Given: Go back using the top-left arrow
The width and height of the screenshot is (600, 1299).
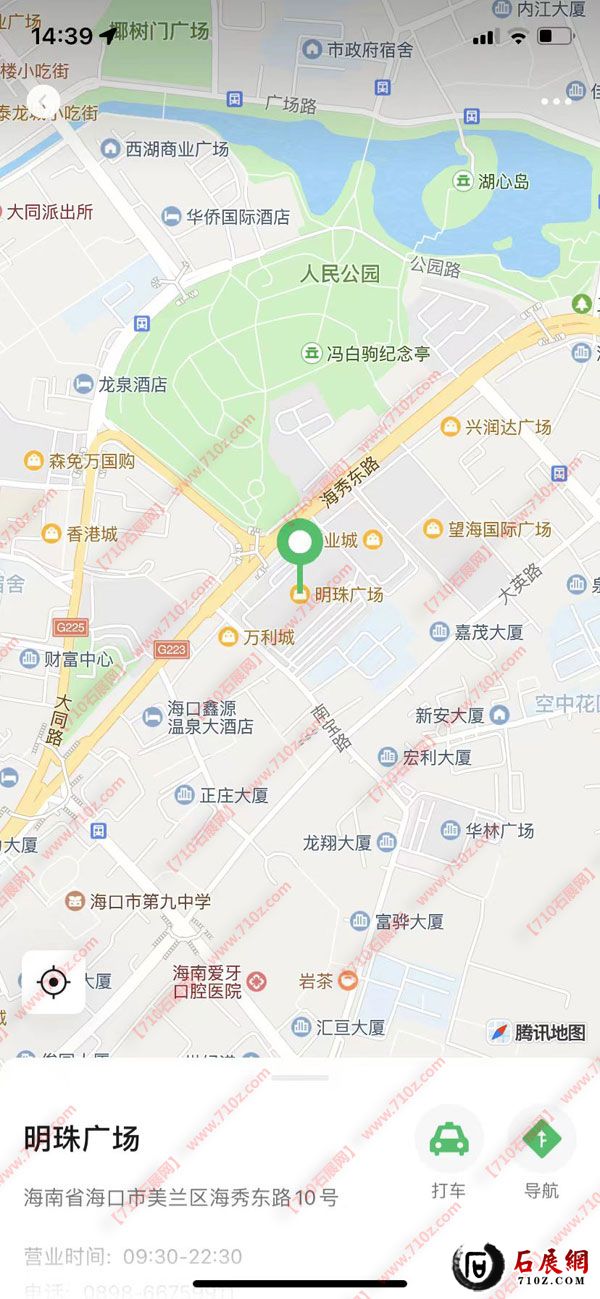Looking at the screenshot, I should (42, 100).
